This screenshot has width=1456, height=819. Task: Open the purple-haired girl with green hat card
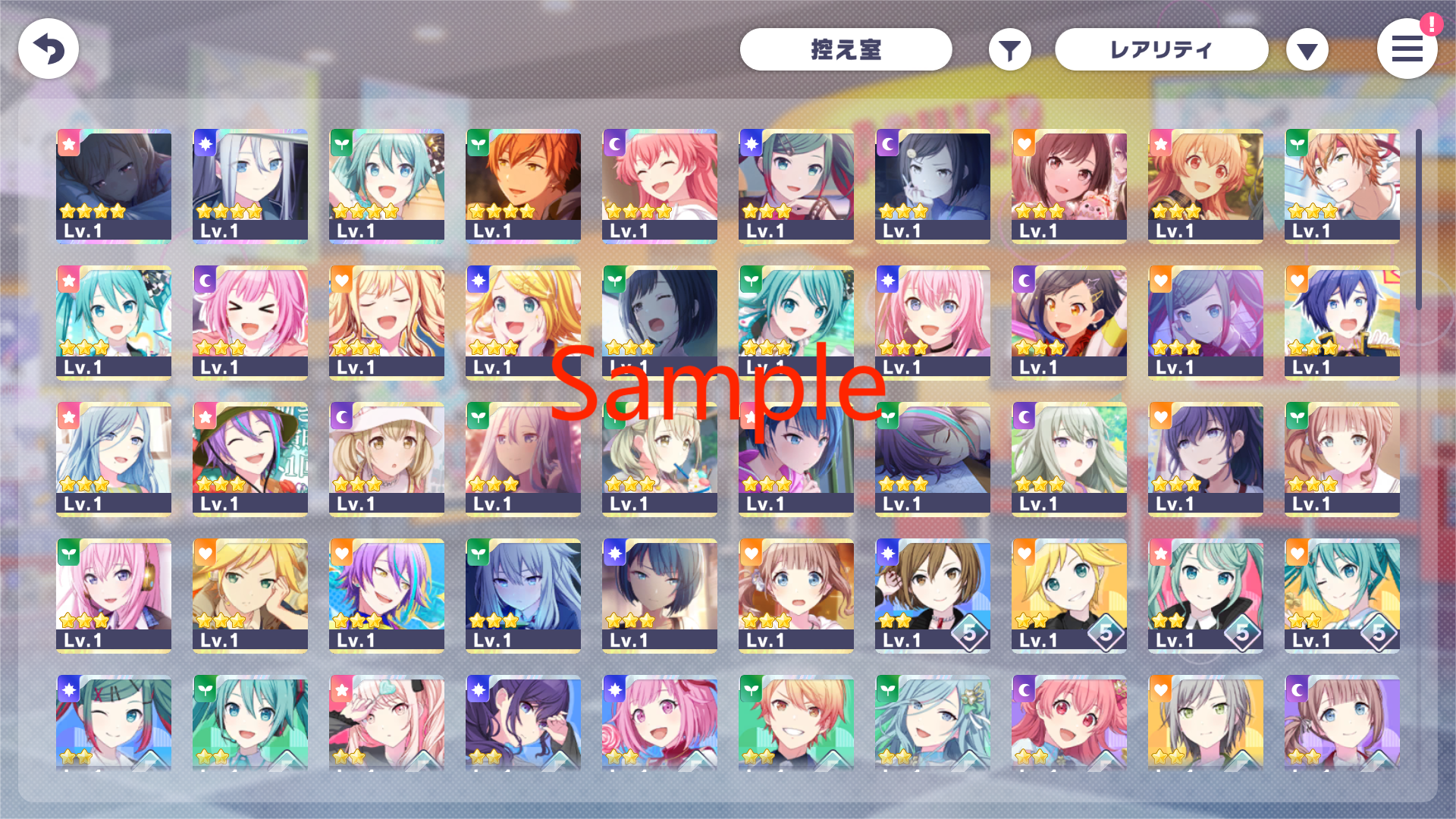click(250, 459)
